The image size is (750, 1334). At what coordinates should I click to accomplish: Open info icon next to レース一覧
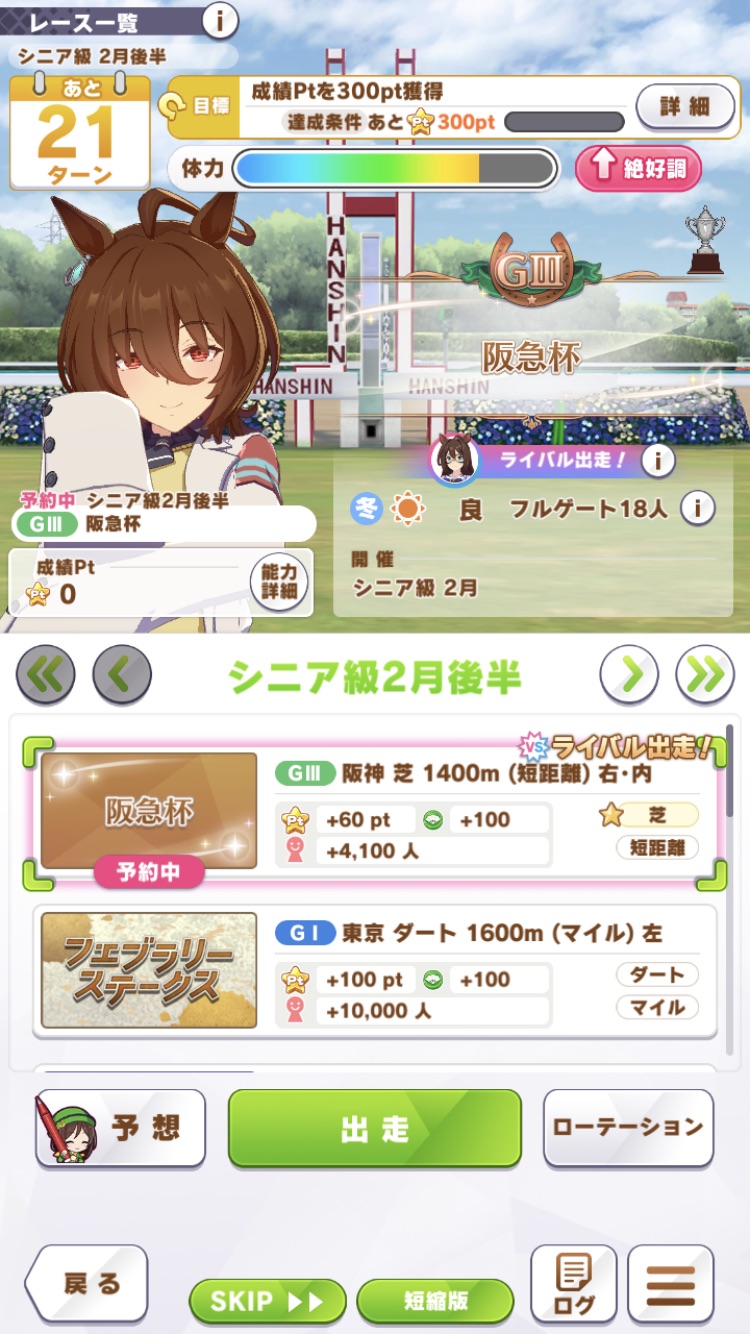pos(220,19)
